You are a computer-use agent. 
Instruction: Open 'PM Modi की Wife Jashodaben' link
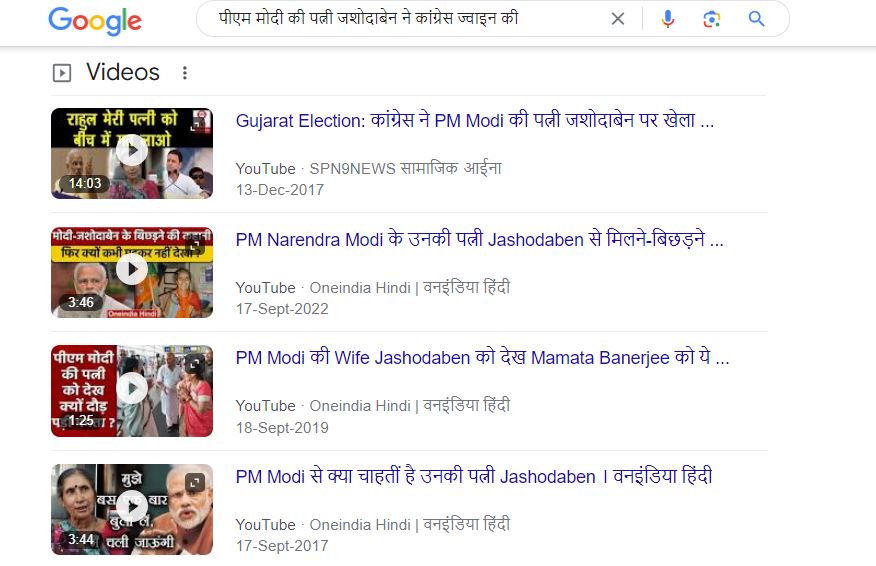click(x=482, y=358)
